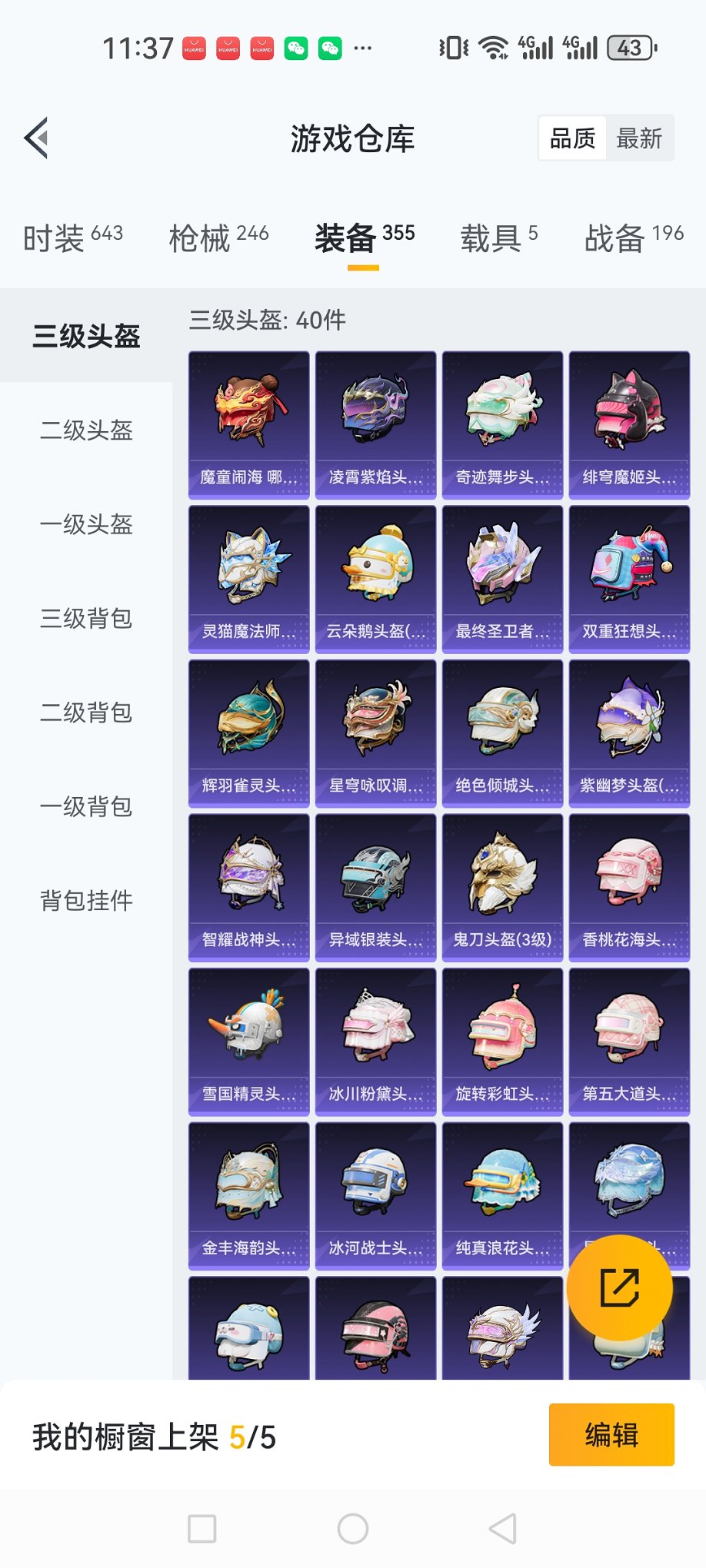Sort items by 品质
The height and width of the screenshot is (1568, 706).
point(572,138)
